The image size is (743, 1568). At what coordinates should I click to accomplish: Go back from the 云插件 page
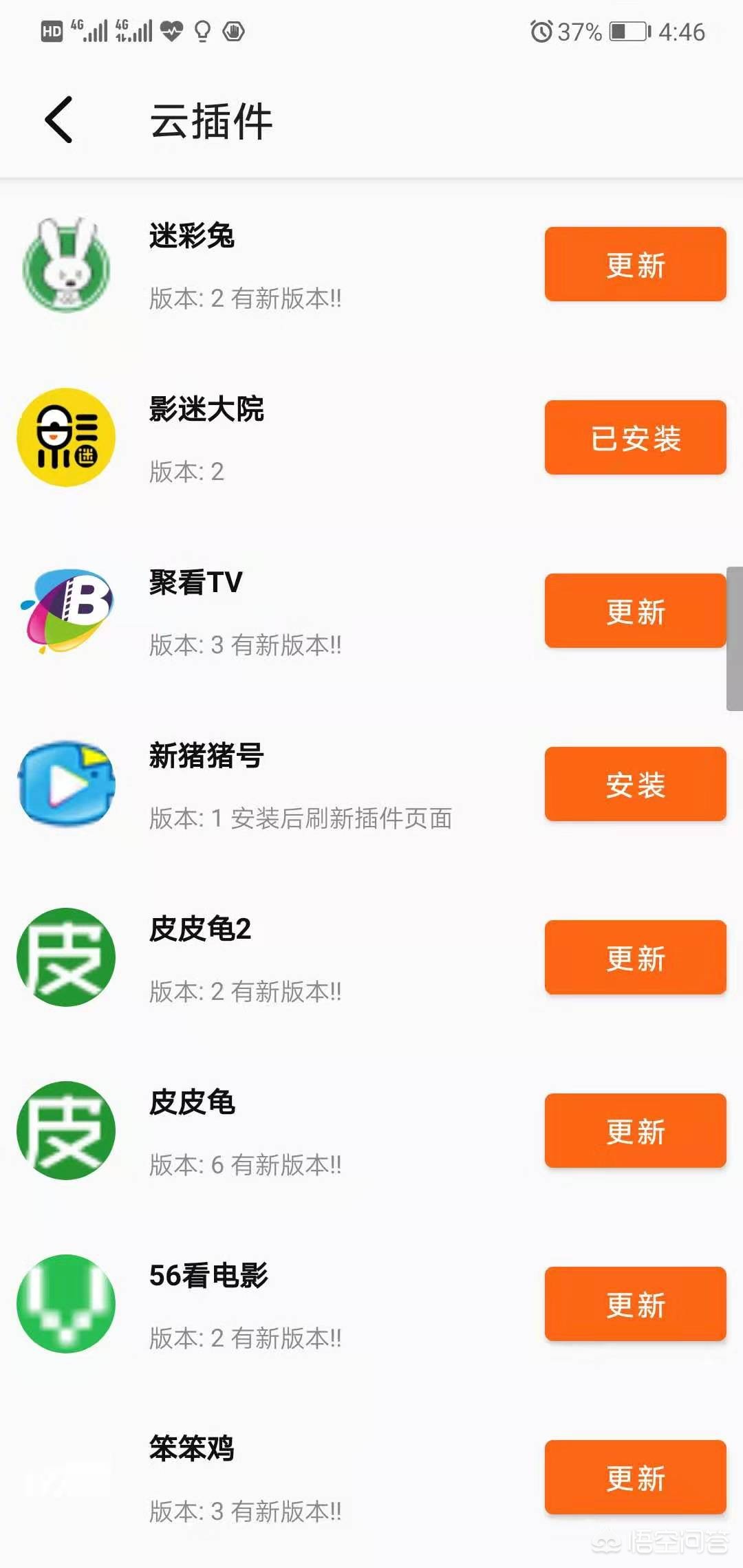point(59,120)
